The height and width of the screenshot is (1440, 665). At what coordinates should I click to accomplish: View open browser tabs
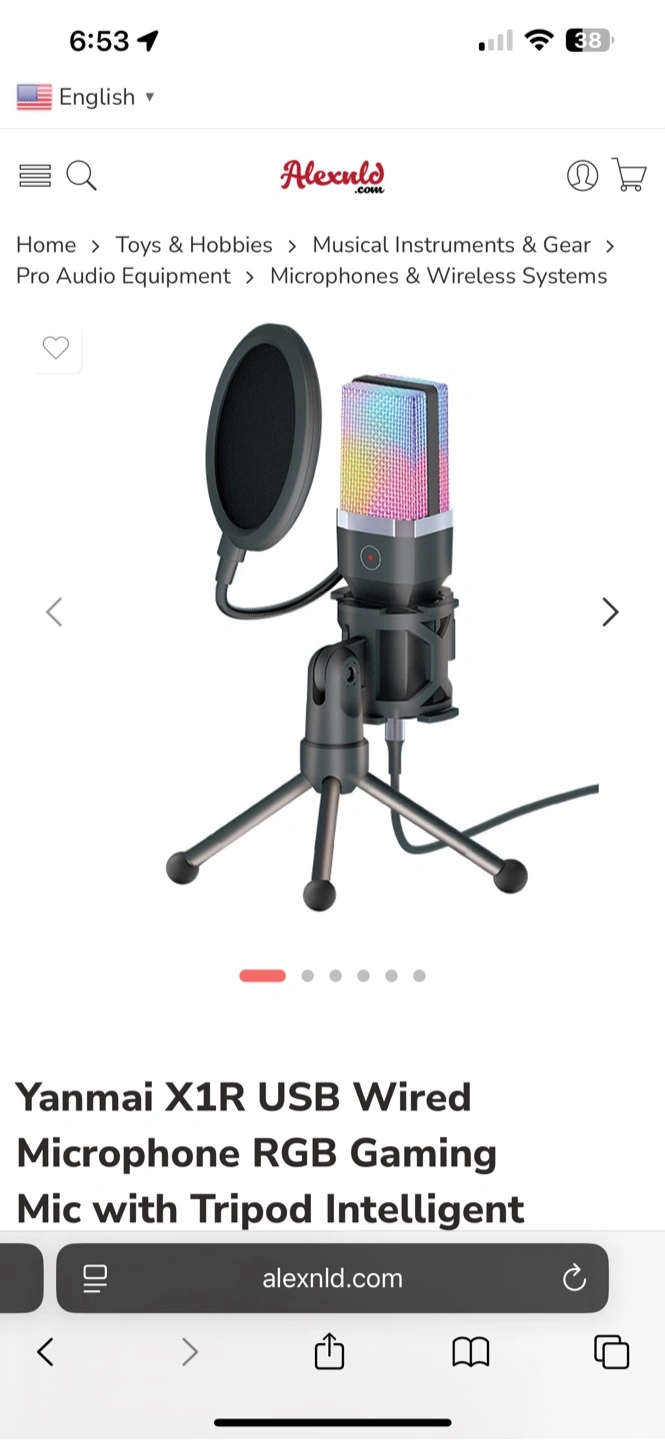(x=611, y=1352)
